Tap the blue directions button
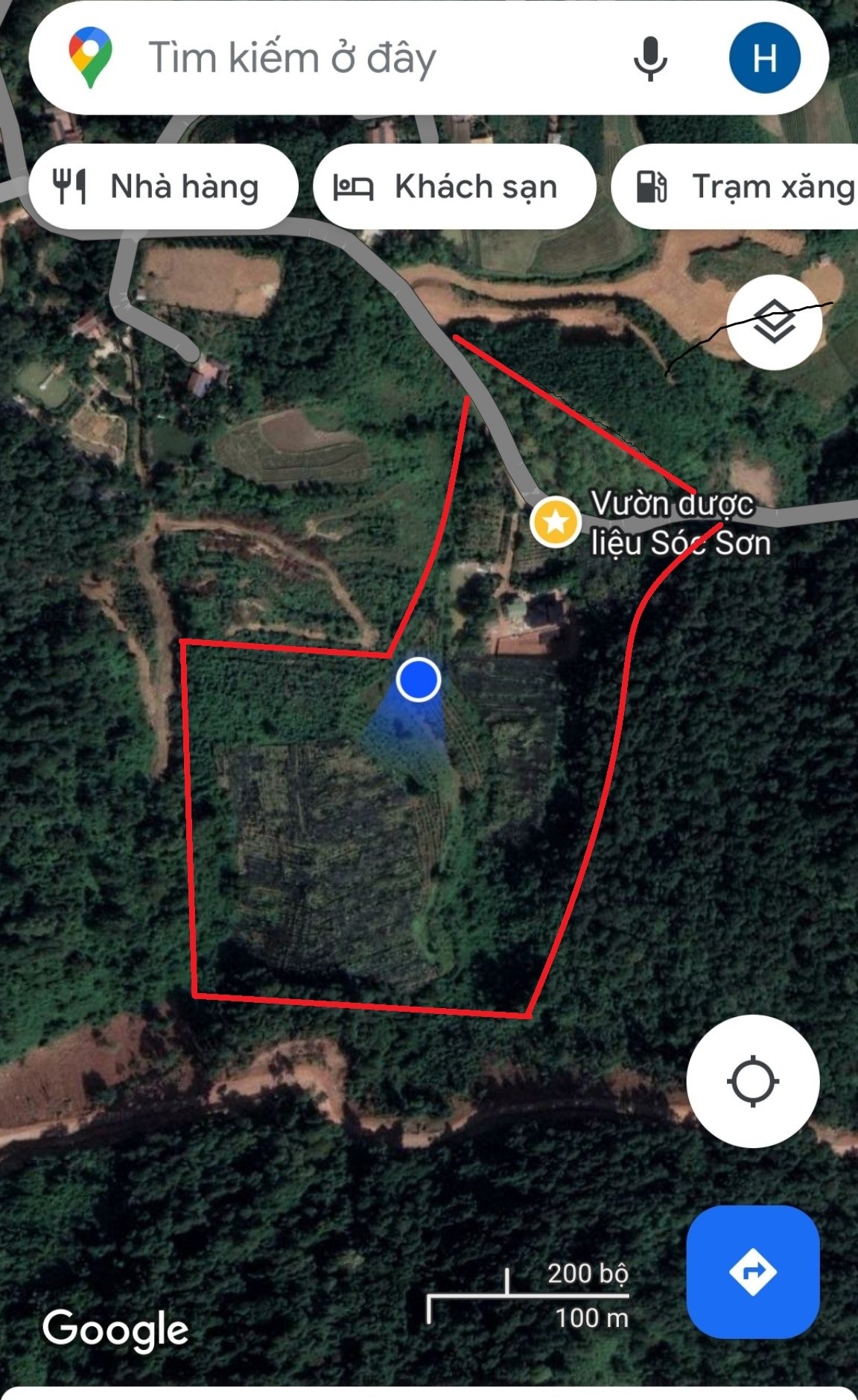Image resolution: width=858 pixels, height=1400 pixels. point(753,1272)
